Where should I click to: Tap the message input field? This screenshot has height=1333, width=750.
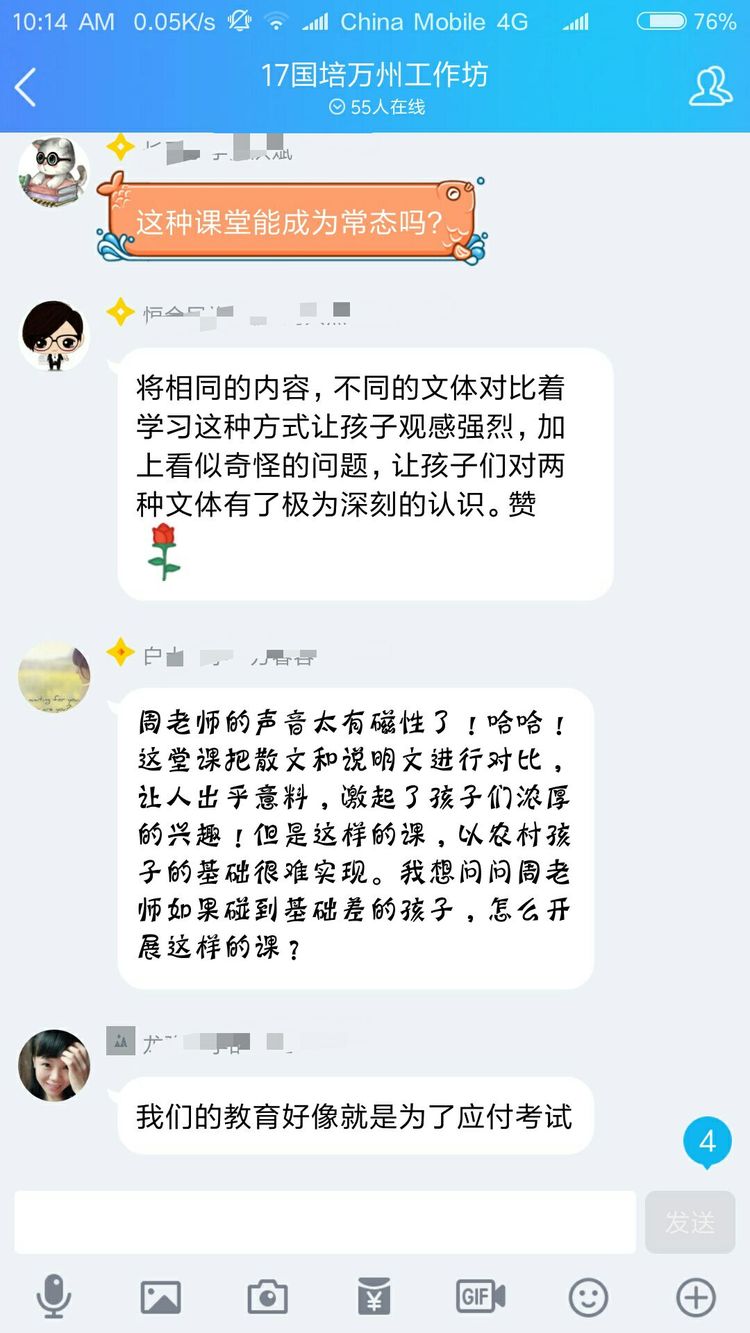[325, 1221]
